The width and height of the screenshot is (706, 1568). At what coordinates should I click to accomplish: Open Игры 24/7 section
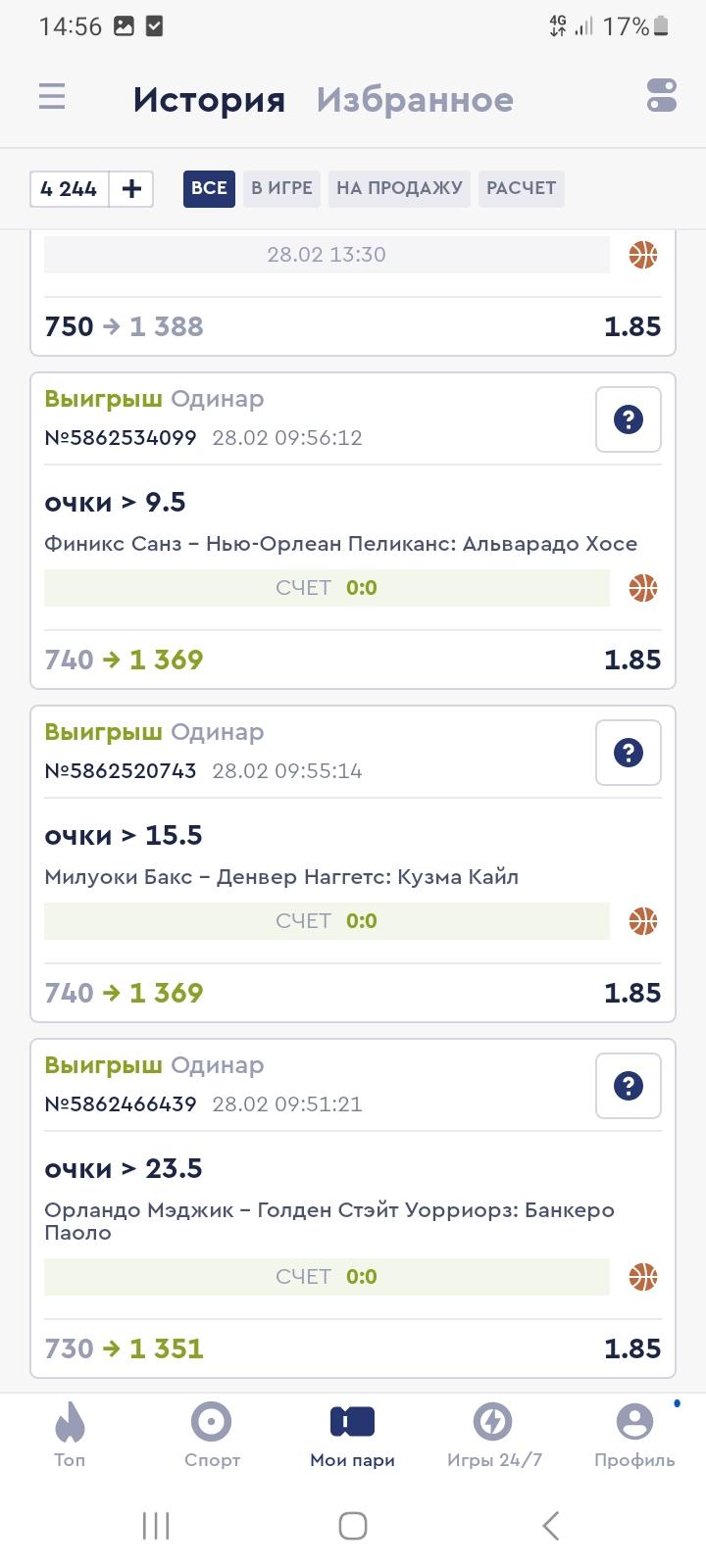point(494,1435)
